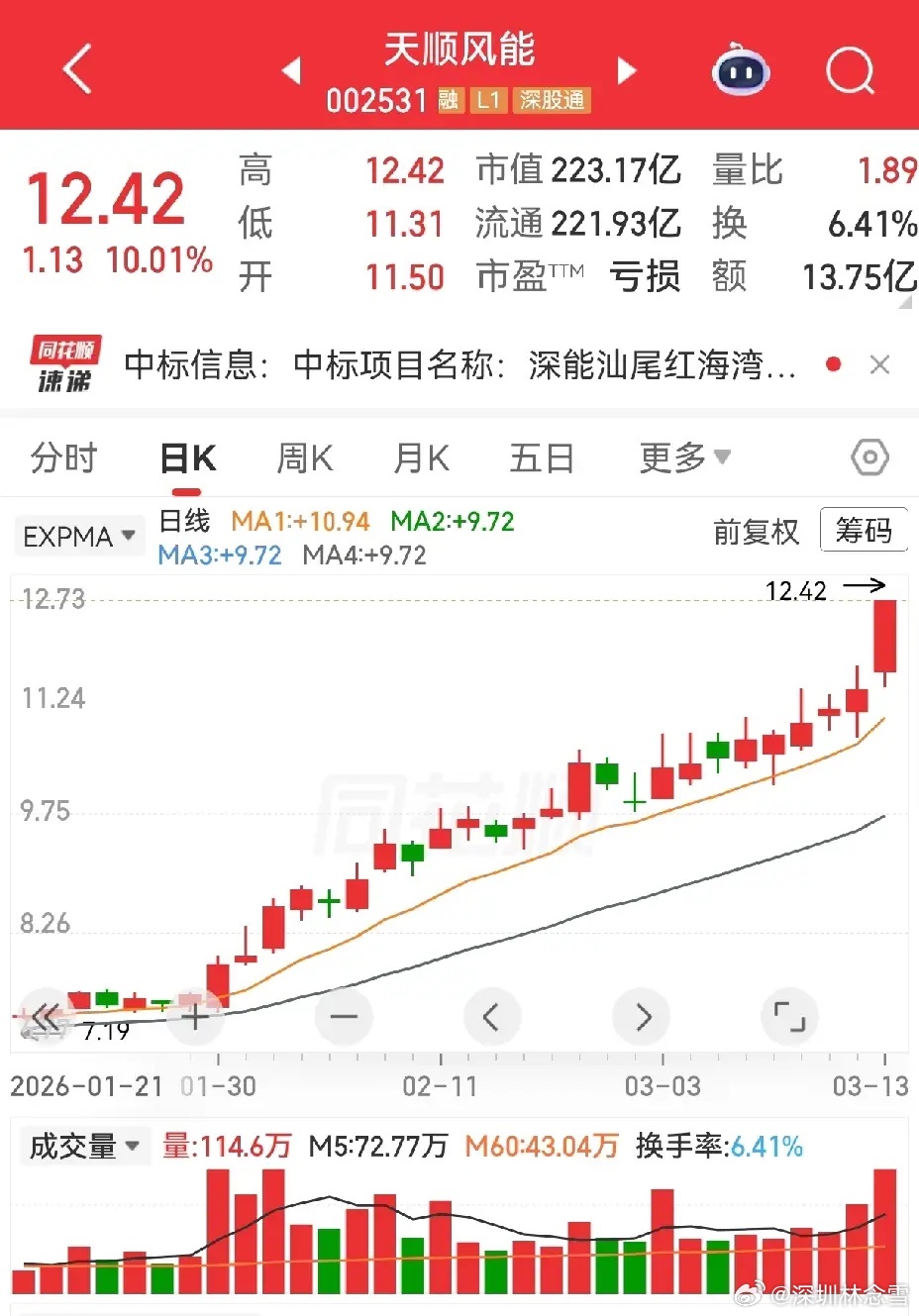Open the AI robot assistant
This screenshot has height=1316, width=919.
coord(739,69)
